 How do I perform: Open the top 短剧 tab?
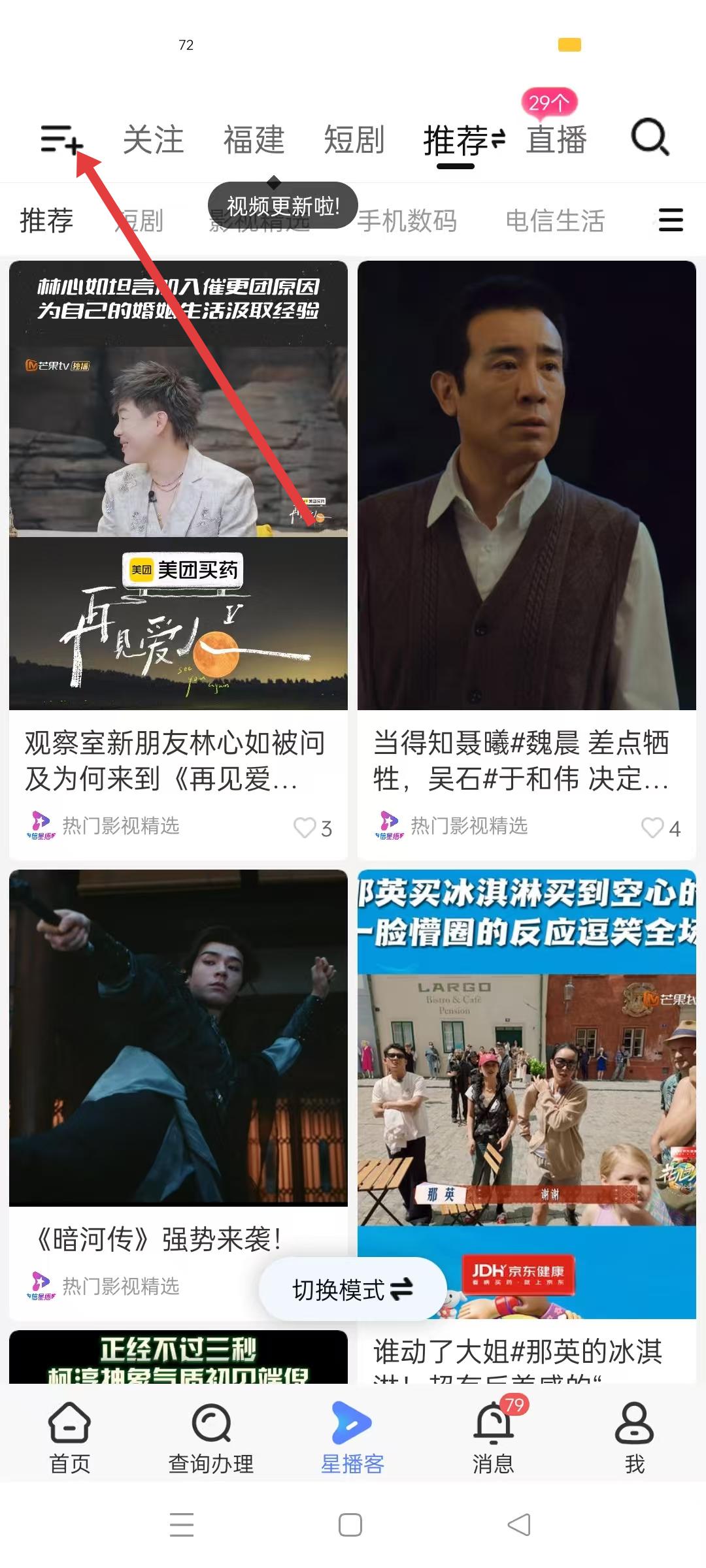pyautogui.click(x=354, y=140)
